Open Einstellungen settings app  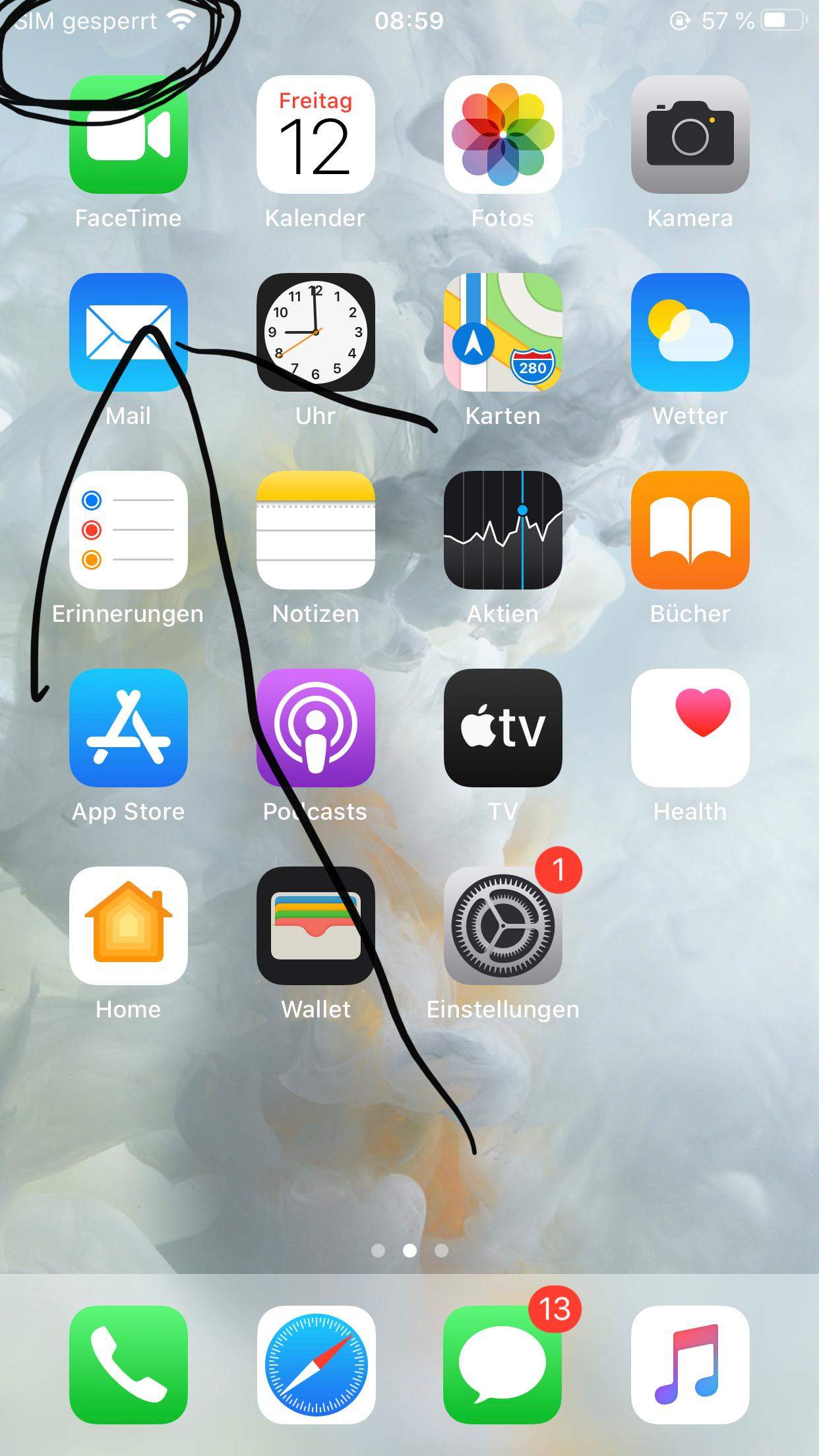pos(502,926)
